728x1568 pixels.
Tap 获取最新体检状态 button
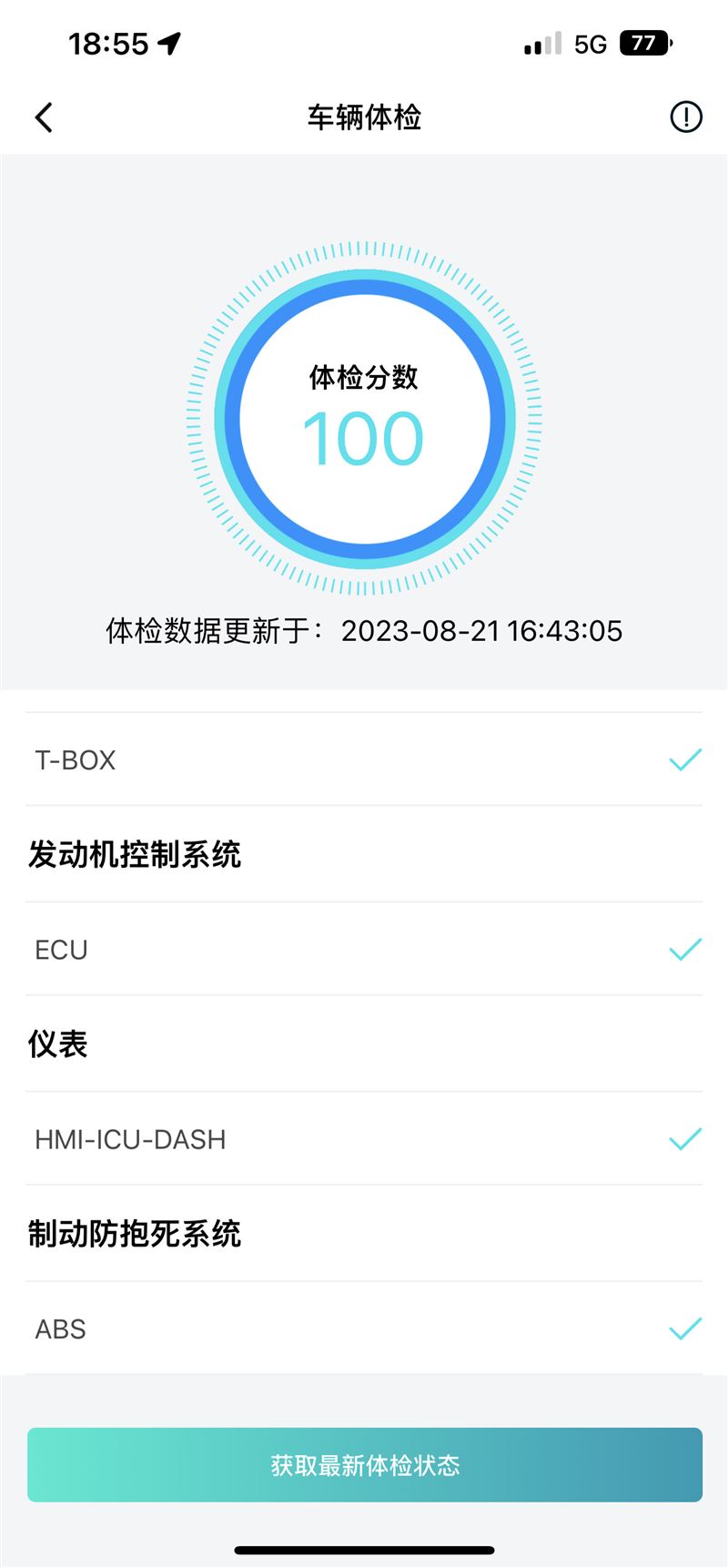click(x=365, y=1464)
